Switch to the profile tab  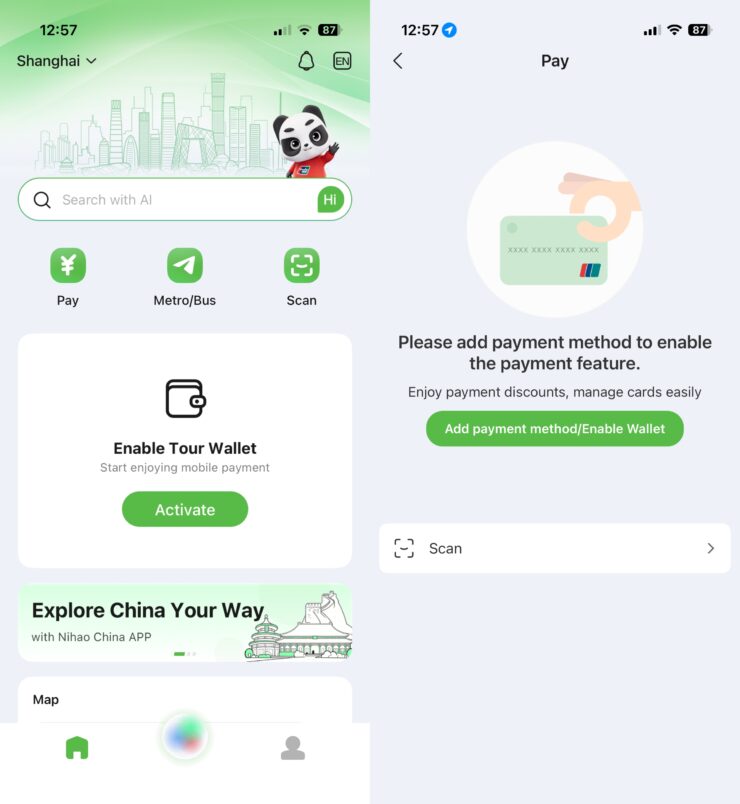tap(292, 748)
